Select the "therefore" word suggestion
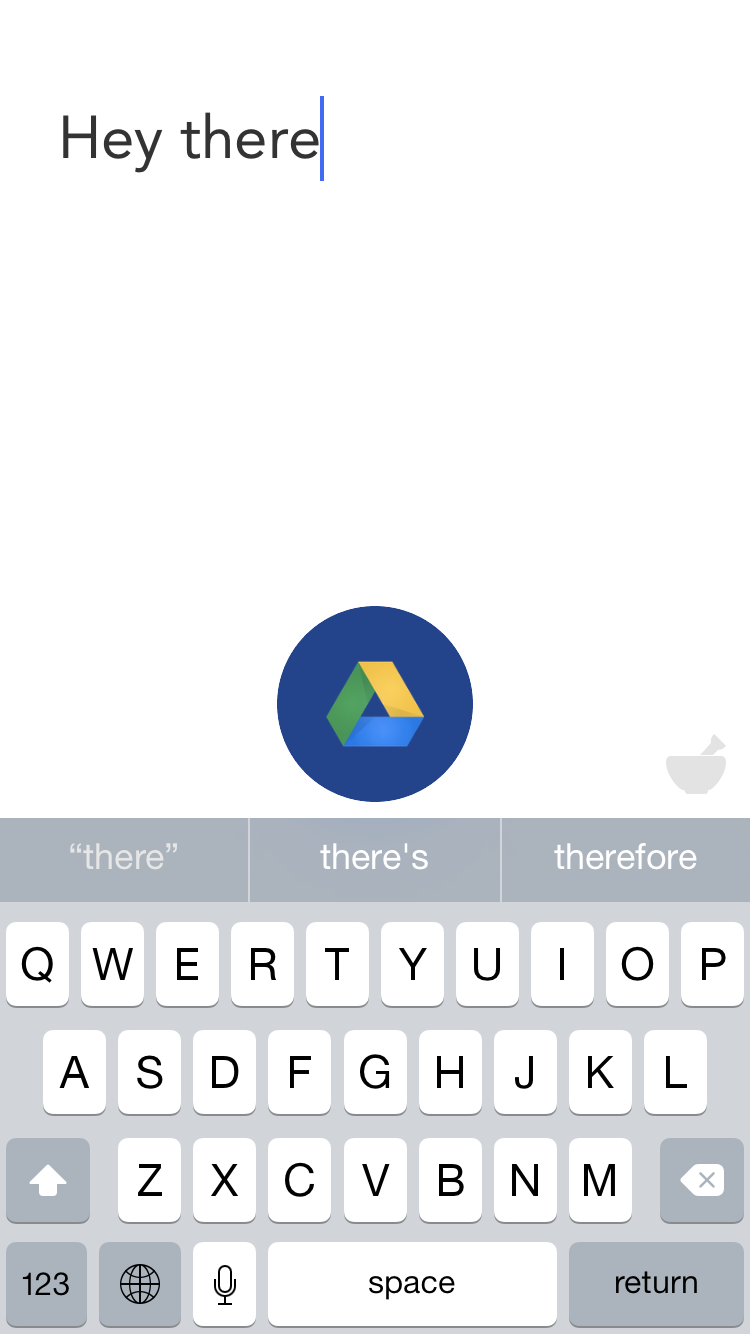Screen dimensions: 750x1334 click(626, 858)
